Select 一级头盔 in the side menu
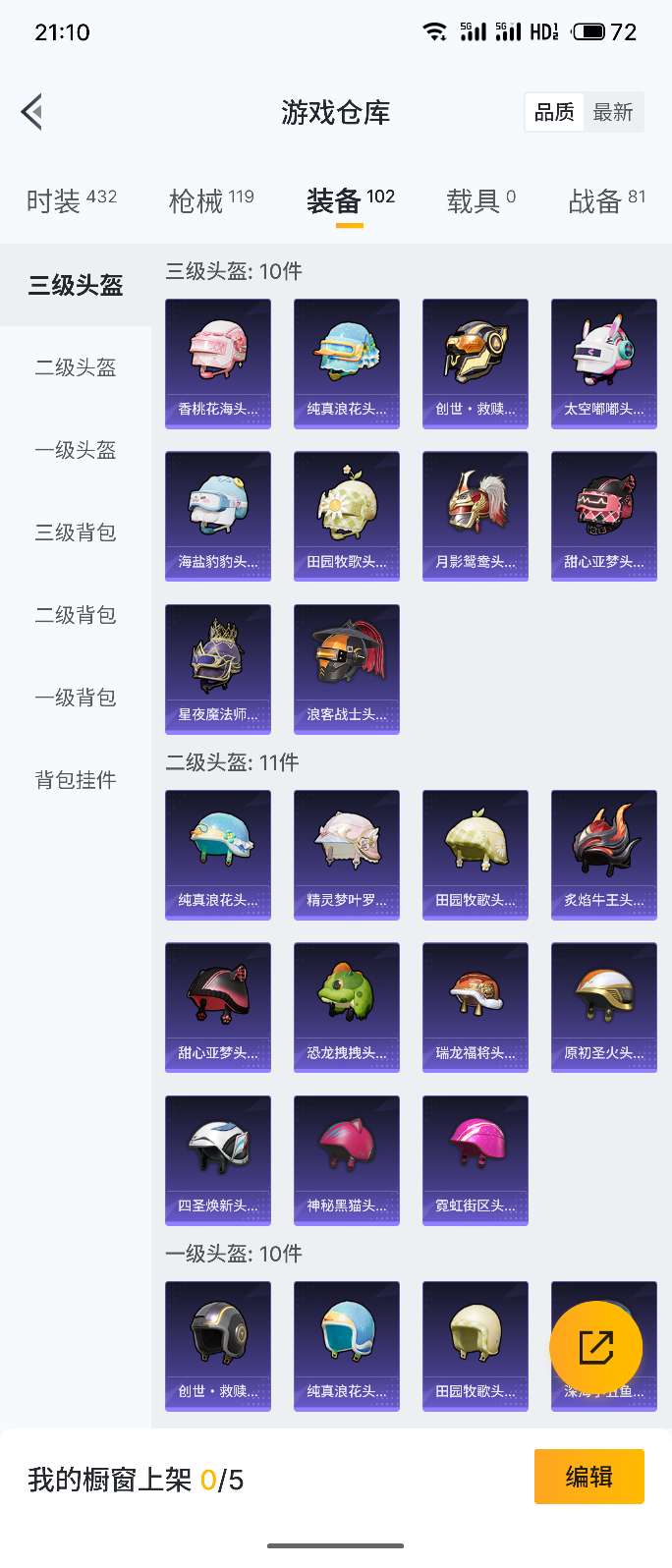The height and width of the screenshot is (1568, 672). 76,450
